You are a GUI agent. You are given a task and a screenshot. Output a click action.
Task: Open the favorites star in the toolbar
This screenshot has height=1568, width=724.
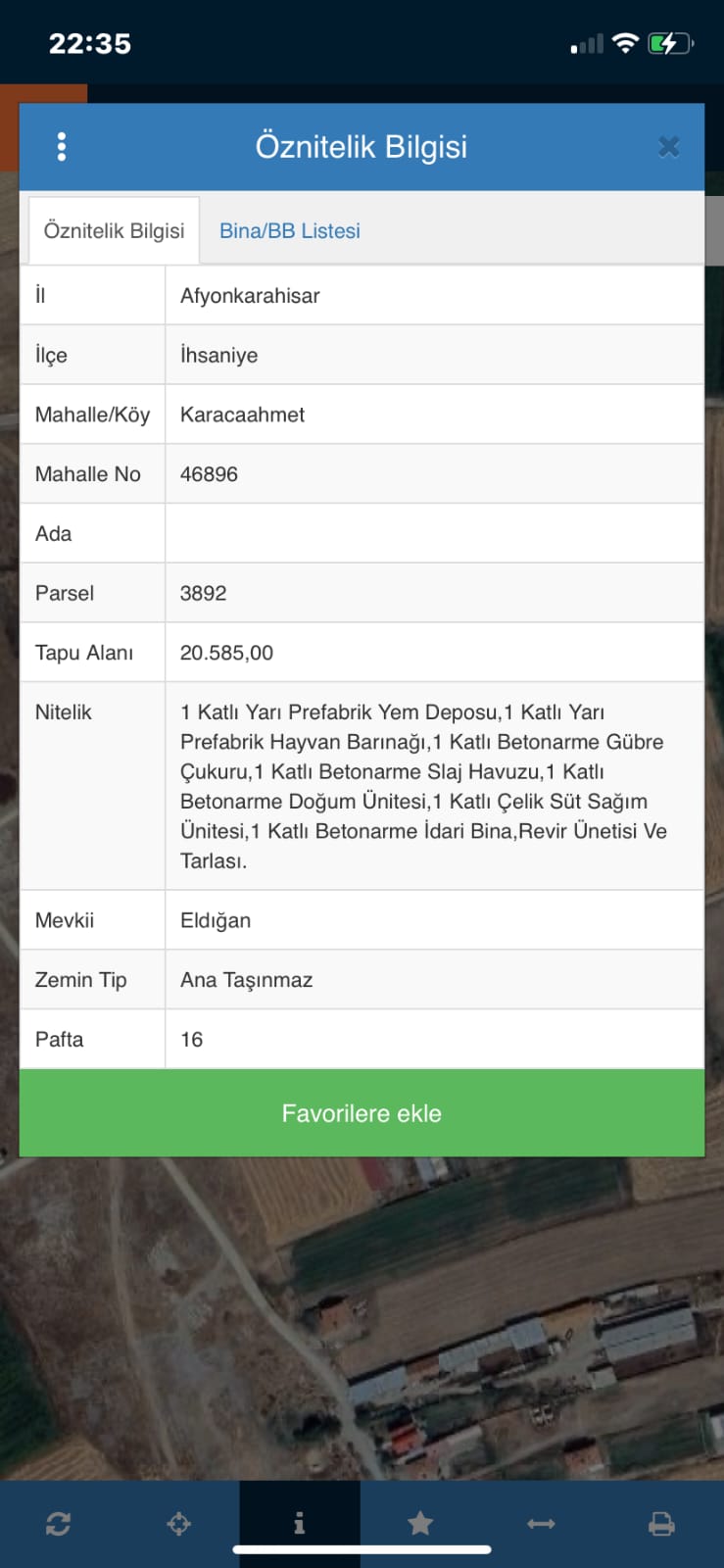coord(420,1523)
